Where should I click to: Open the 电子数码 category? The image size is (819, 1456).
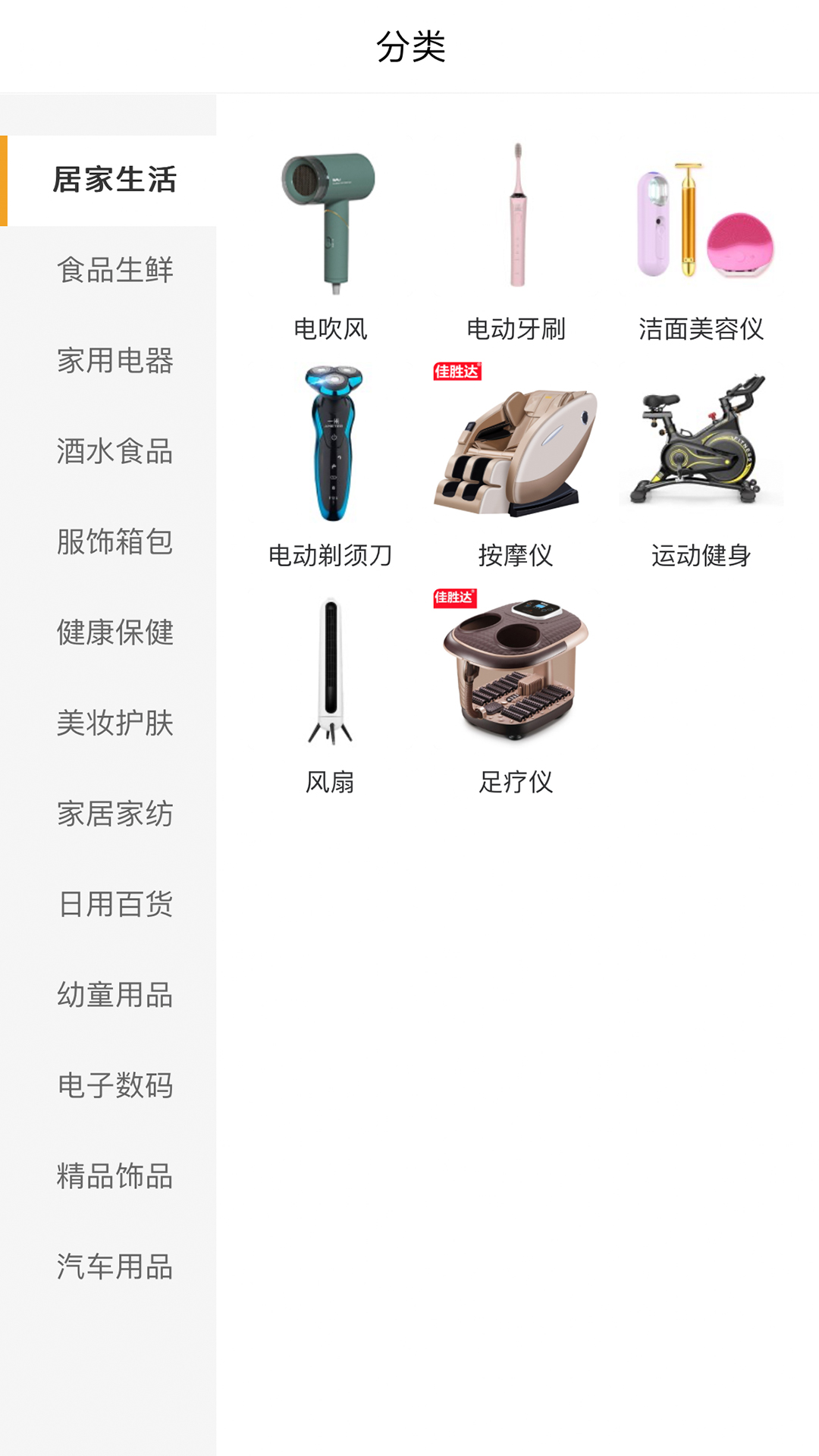(x=114, y=1086)
